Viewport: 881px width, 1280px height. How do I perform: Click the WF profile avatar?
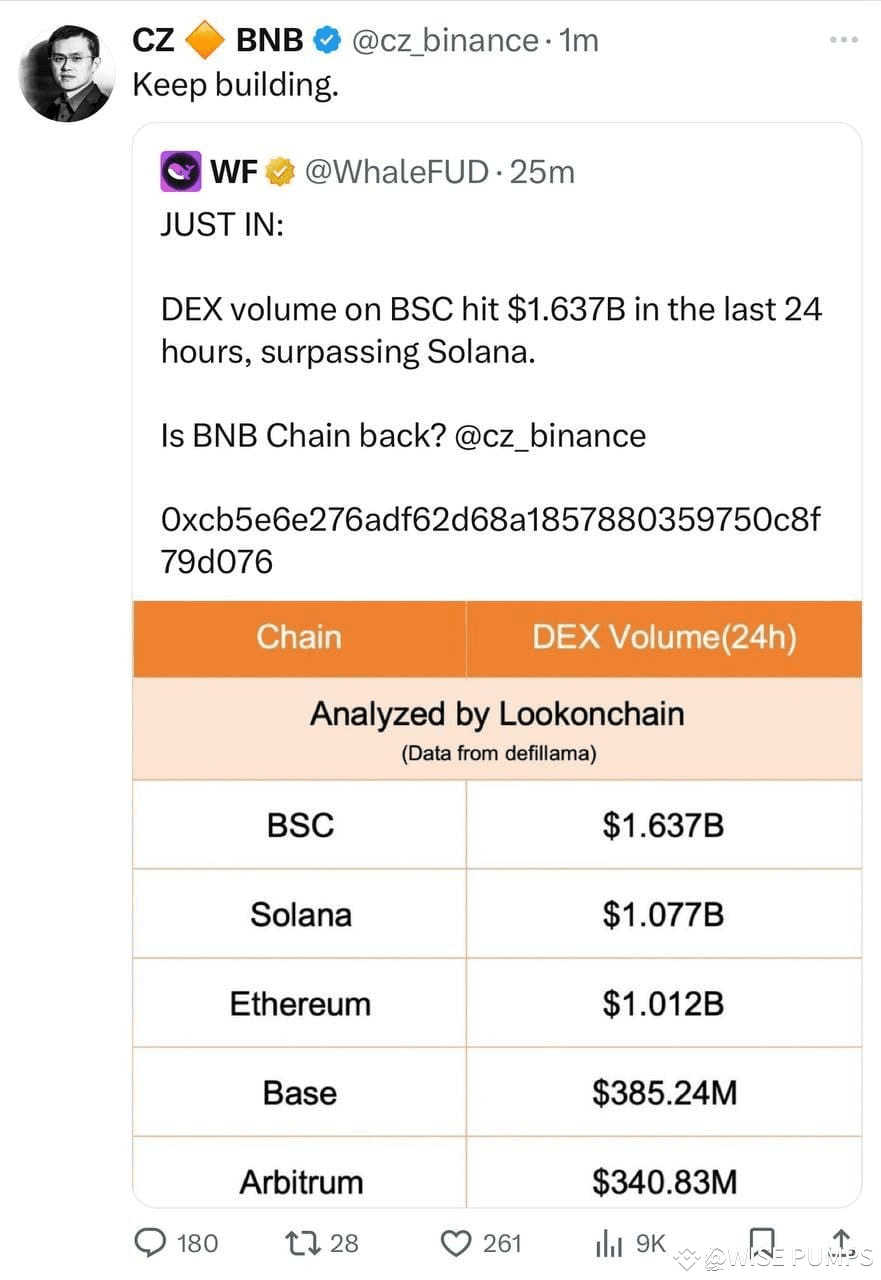180,171
